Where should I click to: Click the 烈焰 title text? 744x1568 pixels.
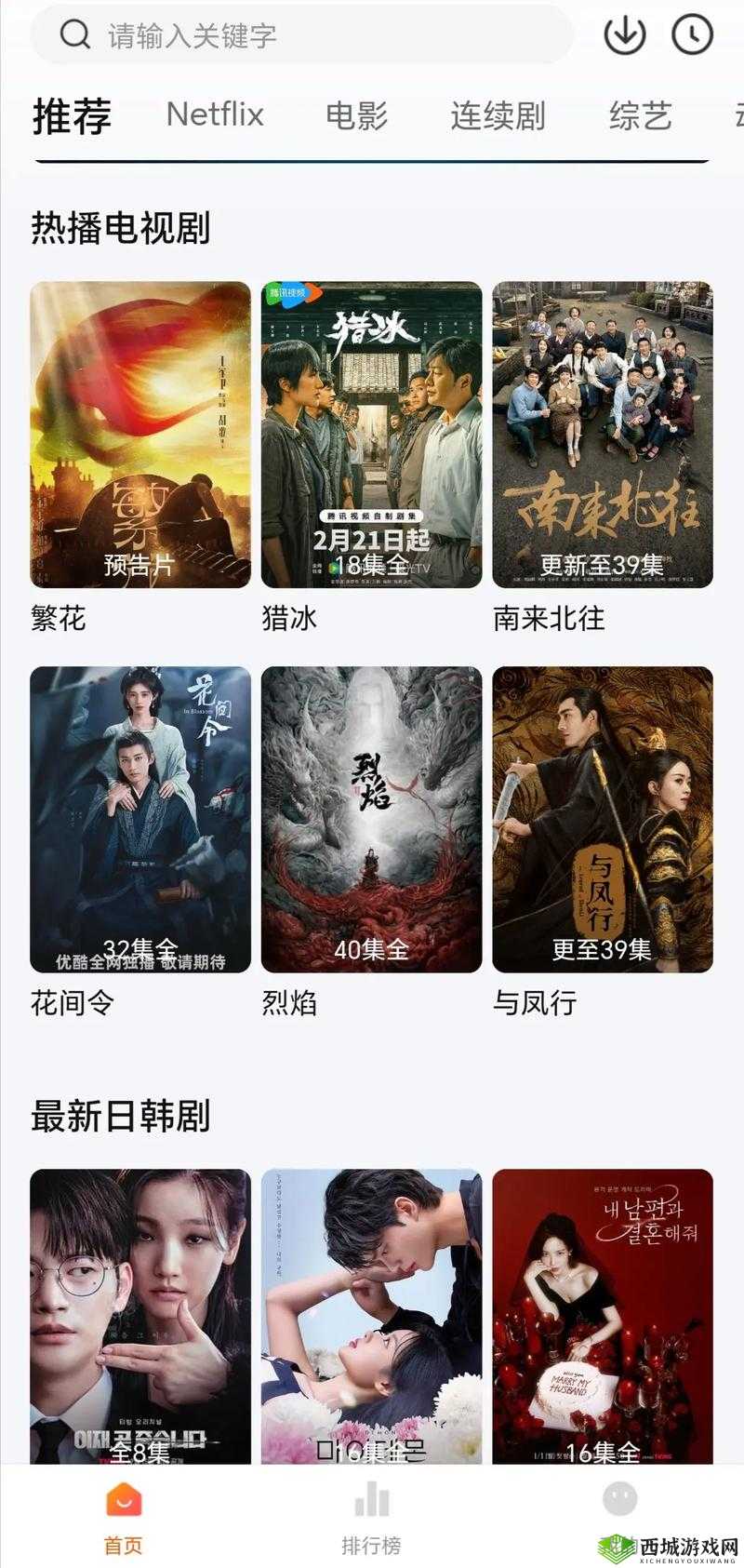tap(290, 1003)
